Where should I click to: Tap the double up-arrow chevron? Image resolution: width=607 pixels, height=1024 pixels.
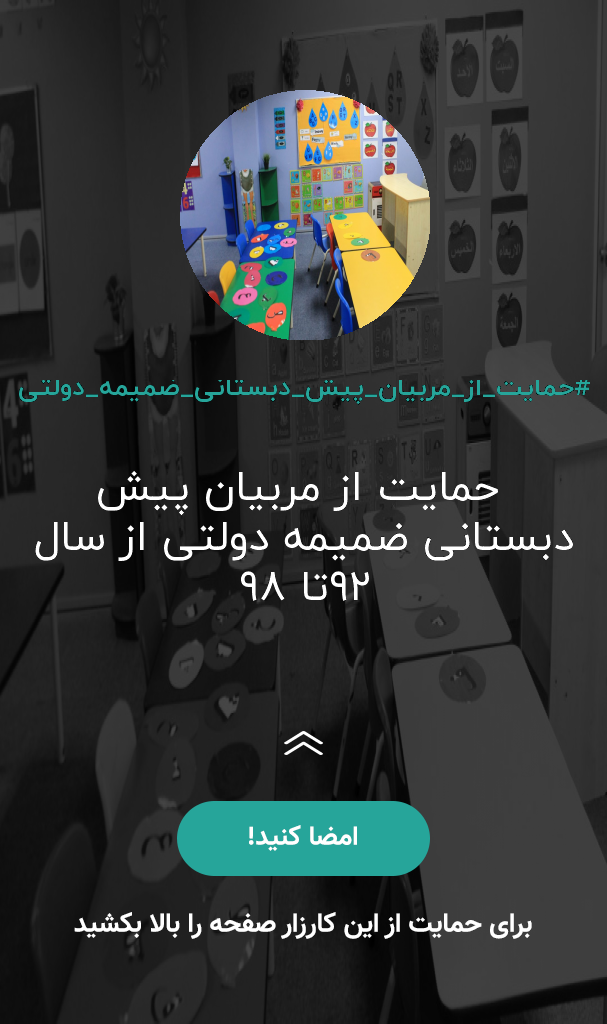pyautogui.click(x=304, y=743)
